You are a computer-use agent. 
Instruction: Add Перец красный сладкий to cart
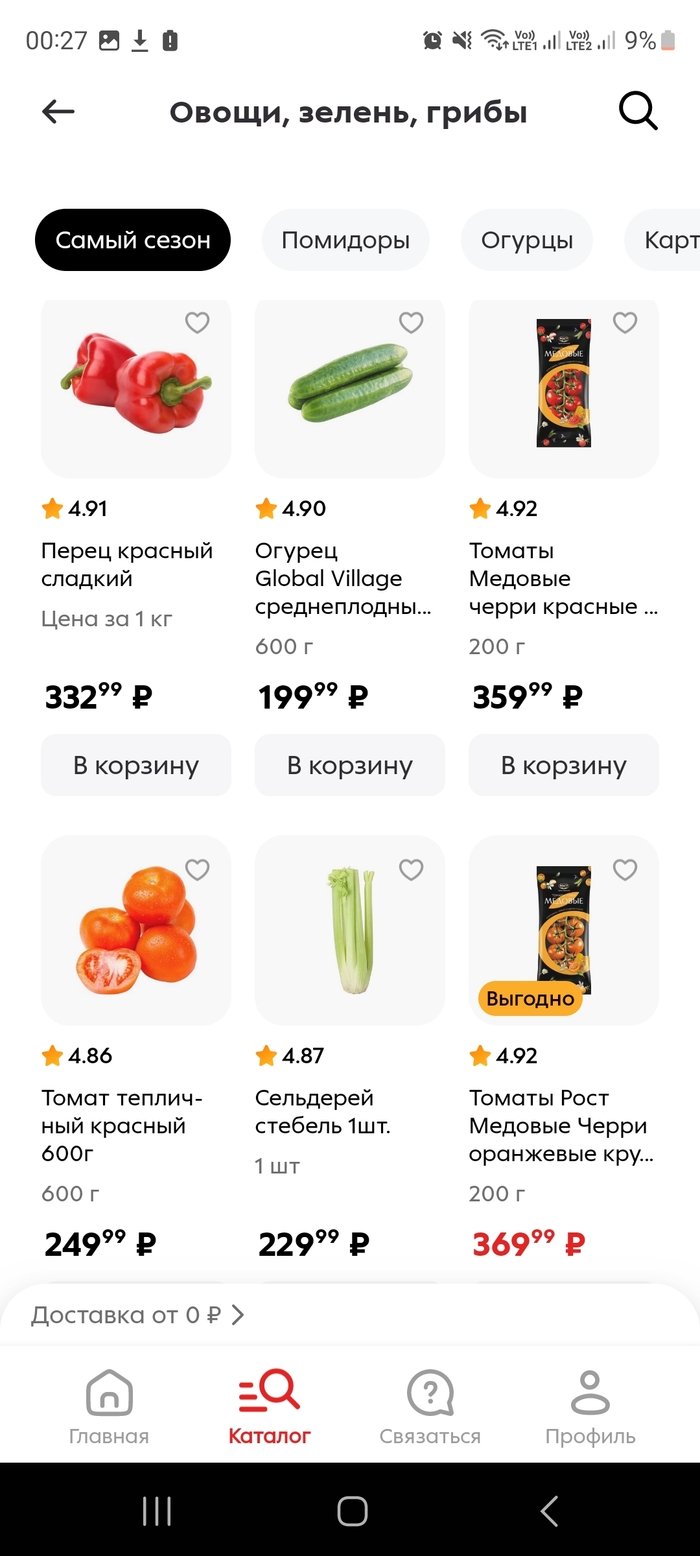point(136,765)
